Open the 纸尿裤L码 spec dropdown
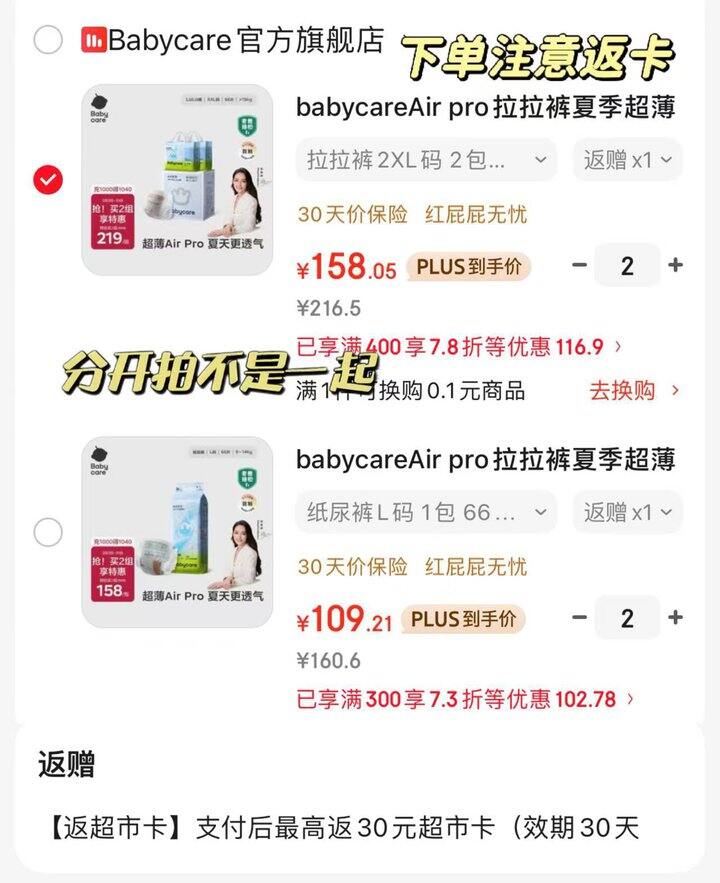This screenshot has height=883, width=720. 424,512
